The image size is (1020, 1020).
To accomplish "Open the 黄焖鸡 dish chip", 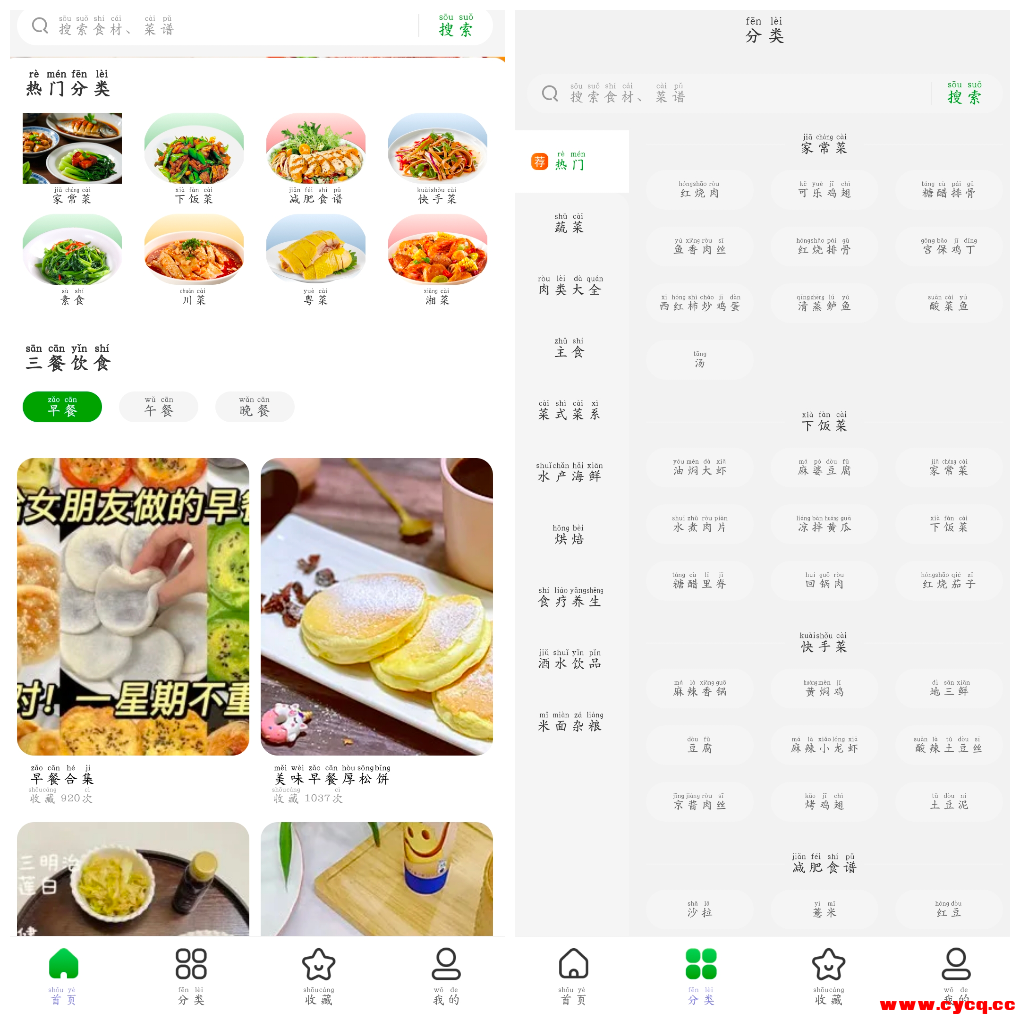I will pos(824,689).
